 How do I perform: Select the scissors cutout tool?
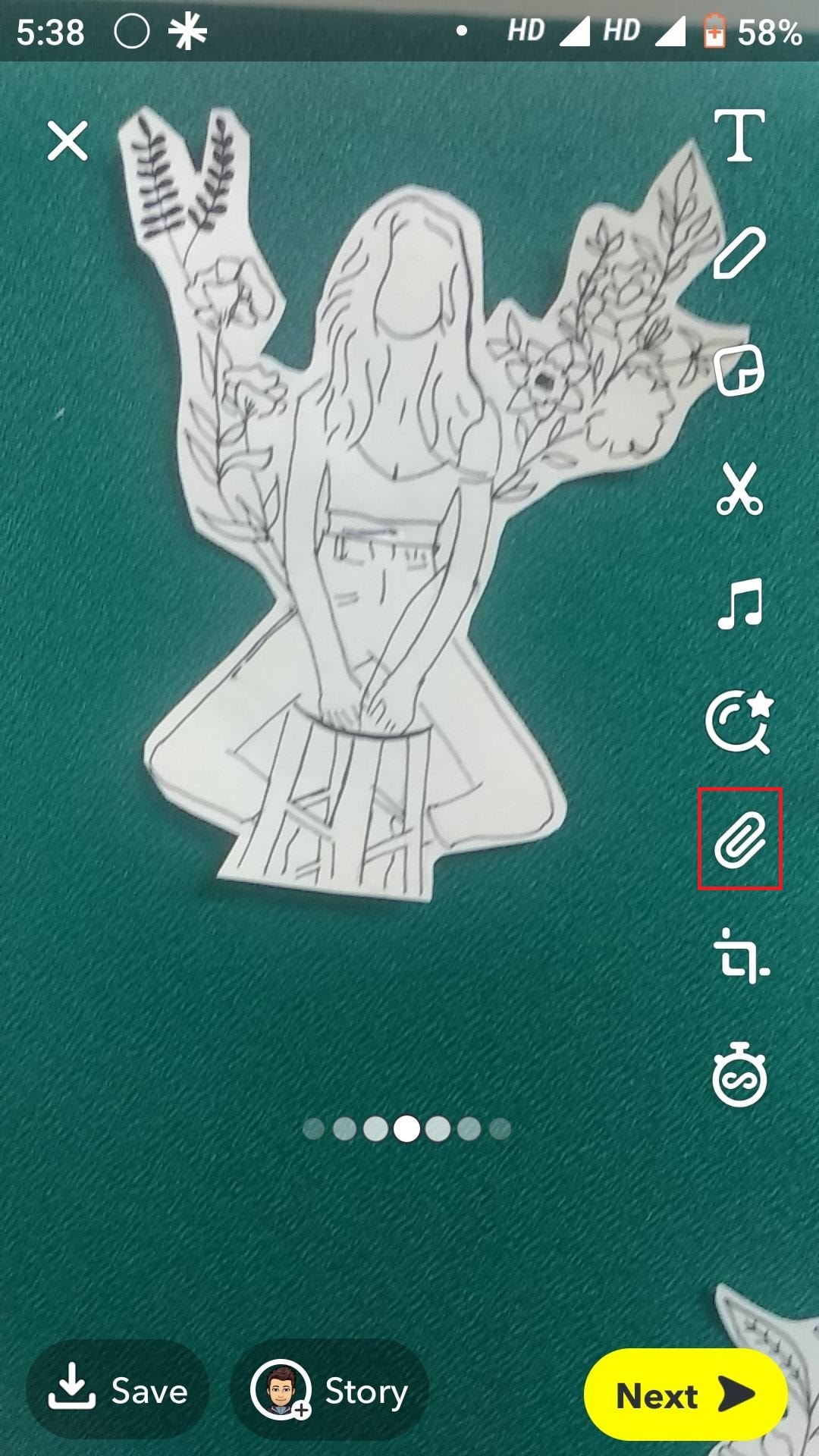point(739,489)
